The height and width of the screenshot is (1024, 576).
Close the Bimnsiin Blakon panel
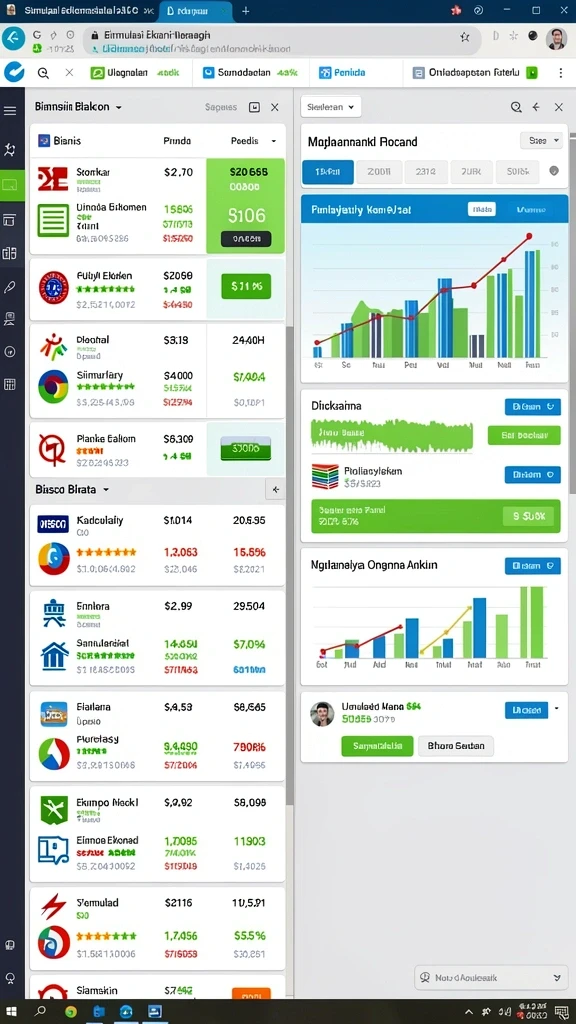[274, 107]
